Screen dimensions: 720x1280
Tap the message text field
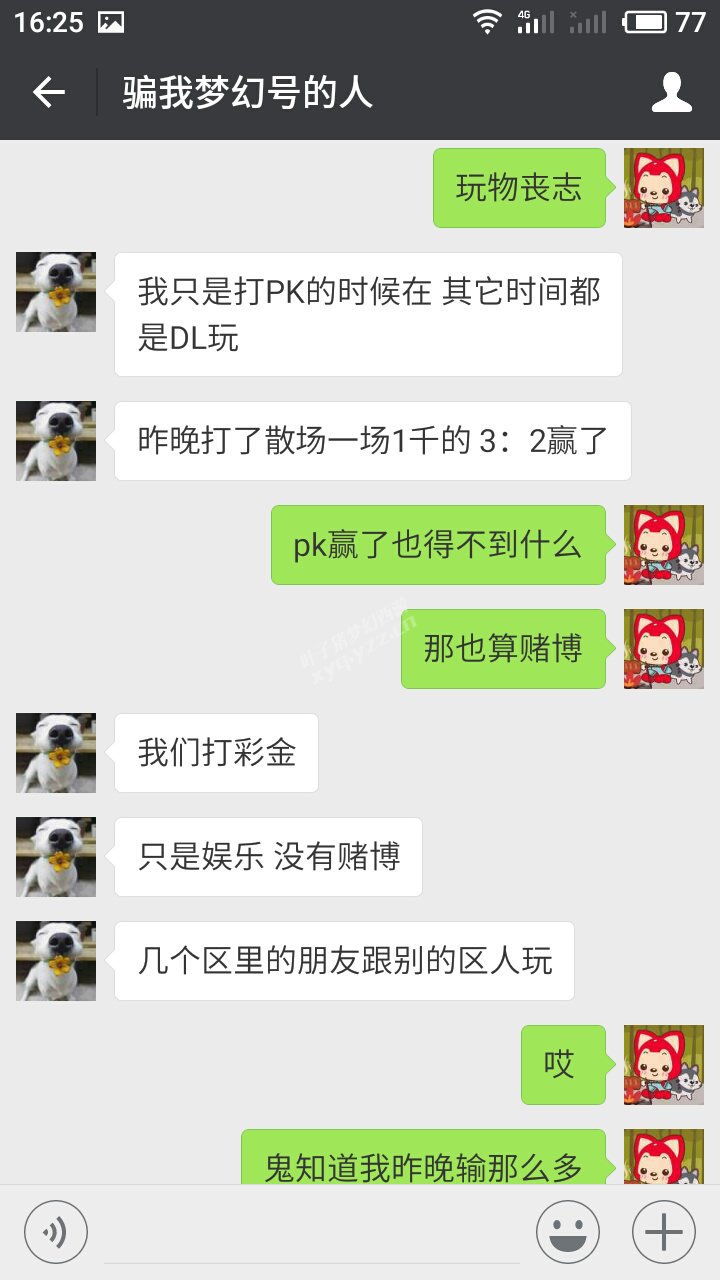[312, 1232]
